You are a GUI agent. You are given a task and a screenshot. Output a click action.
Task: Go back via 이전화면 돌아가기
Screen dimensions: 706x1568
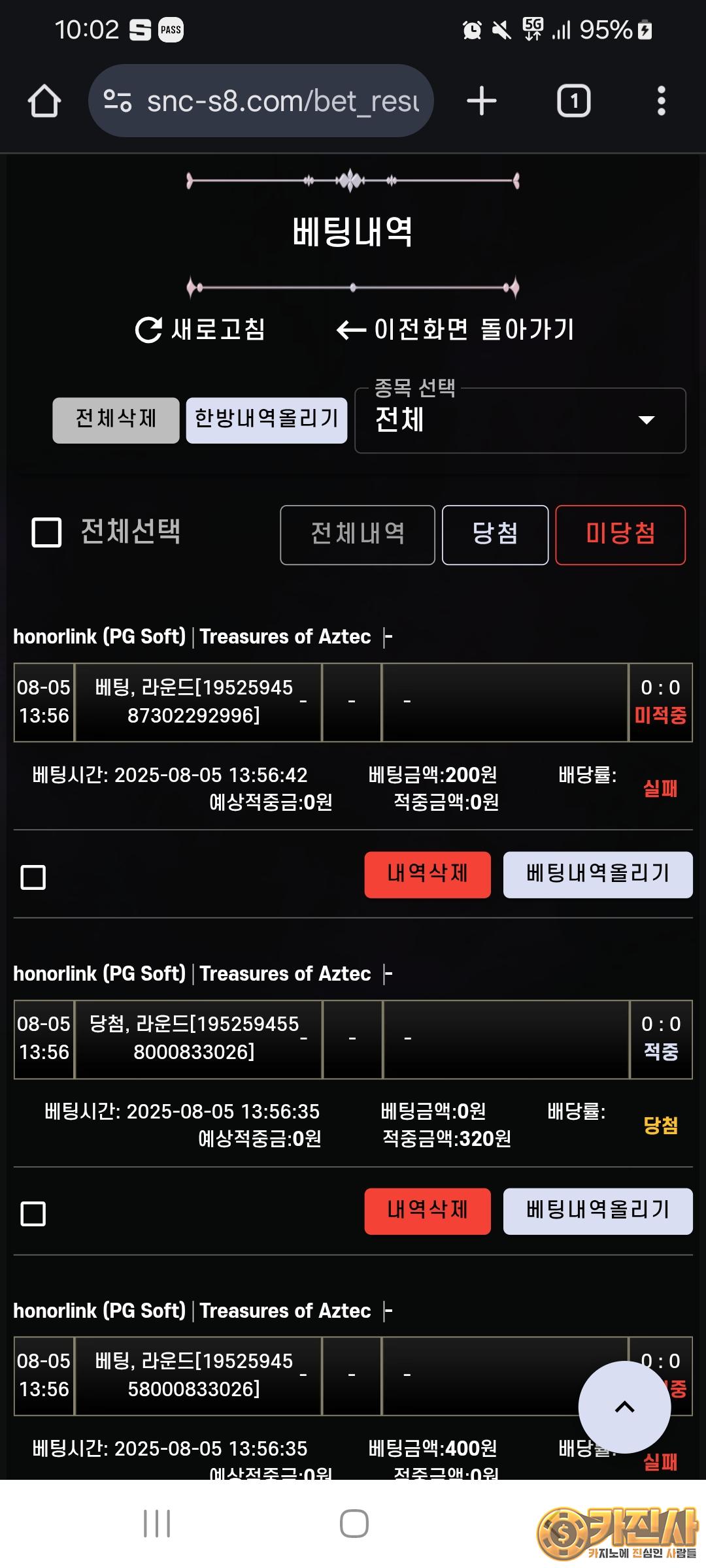tap(455, 329)
